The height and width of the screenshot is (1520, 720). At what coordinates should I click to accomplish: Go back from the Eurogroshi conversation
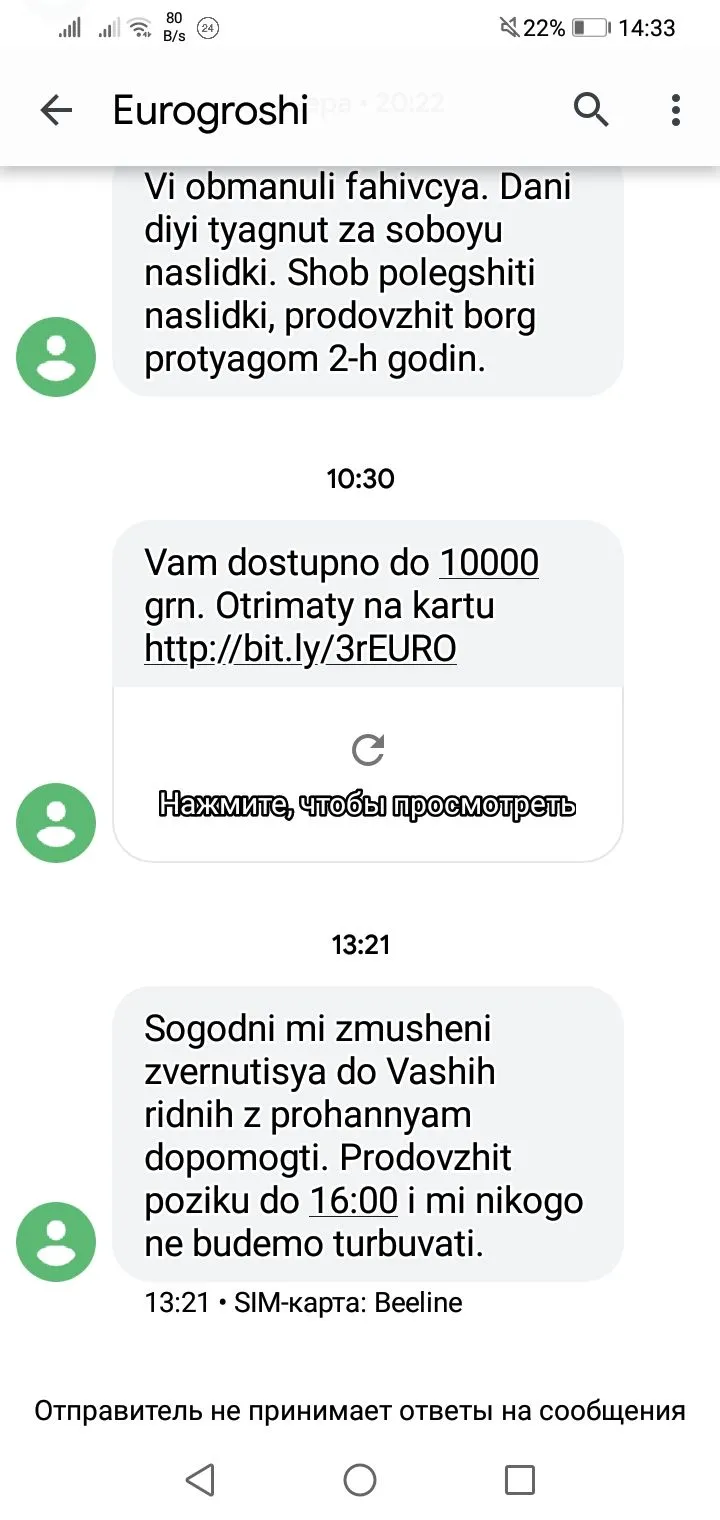(x=56, y=111)
